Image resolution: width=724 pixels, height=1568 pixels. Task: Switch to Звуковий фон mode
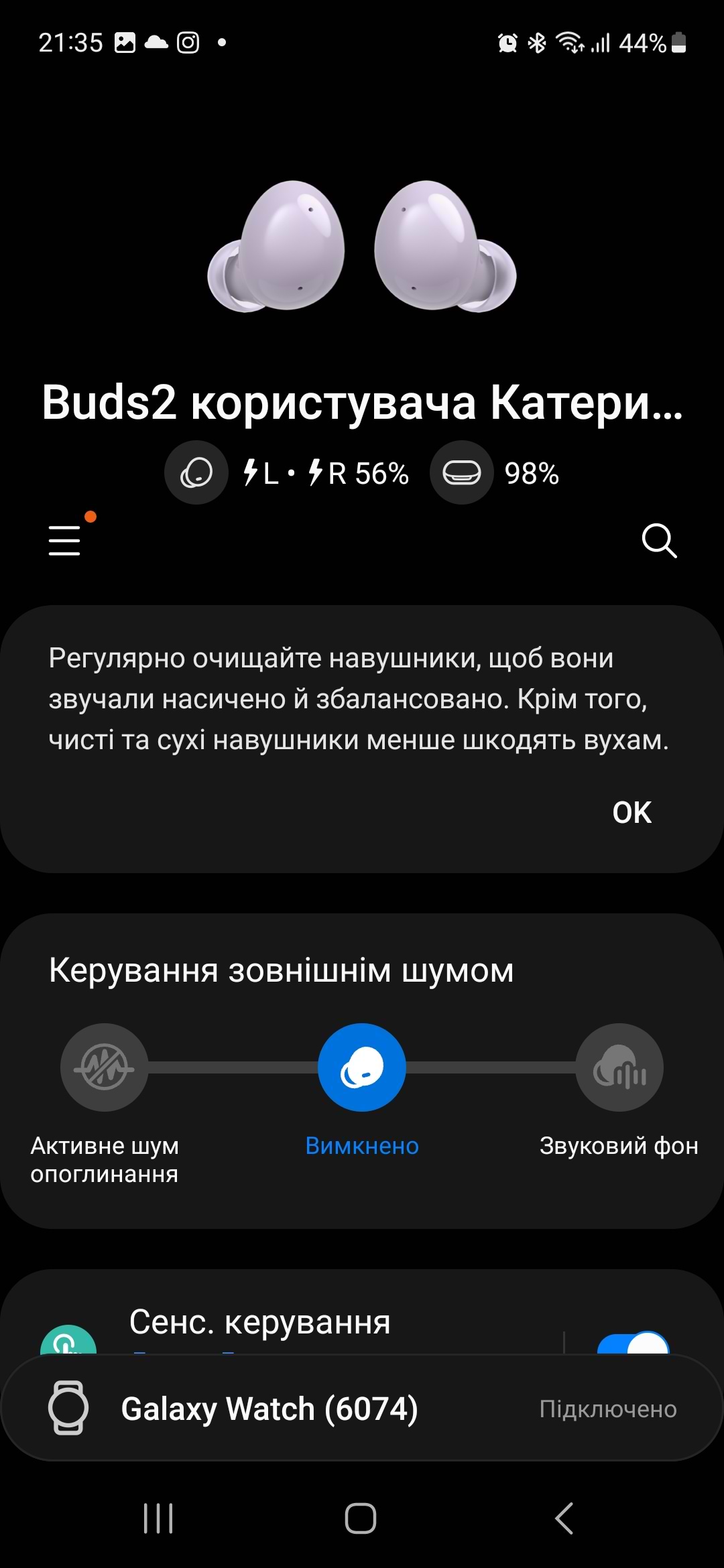point(619,1067)
